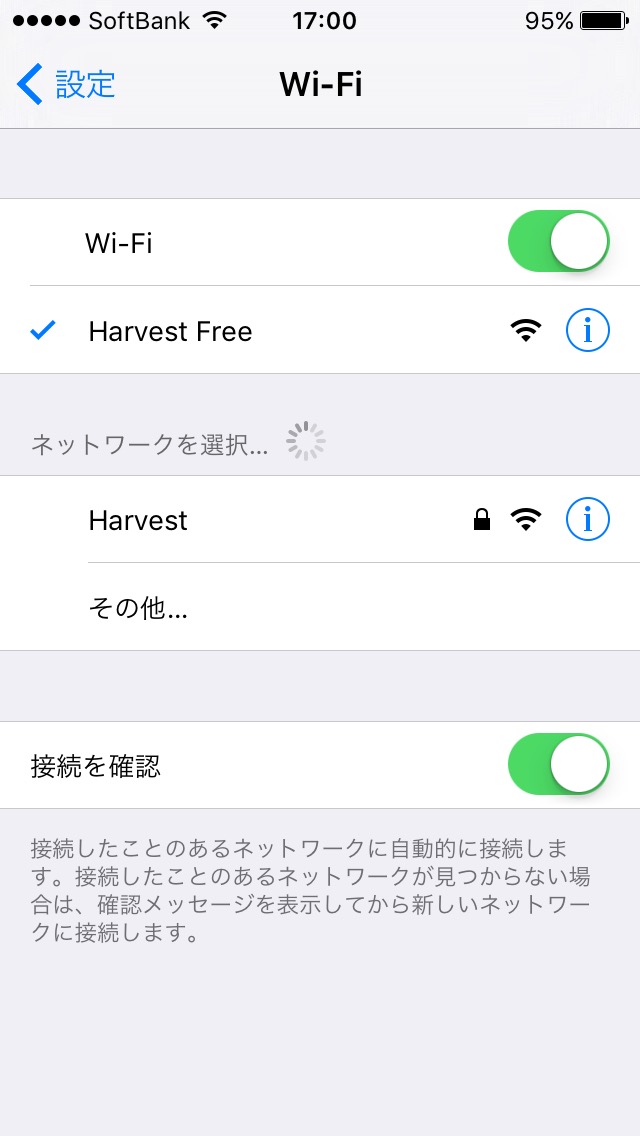Turn off the Wi-Fi switch
This screenshot has width=640, height=1136.
point(558,242)
